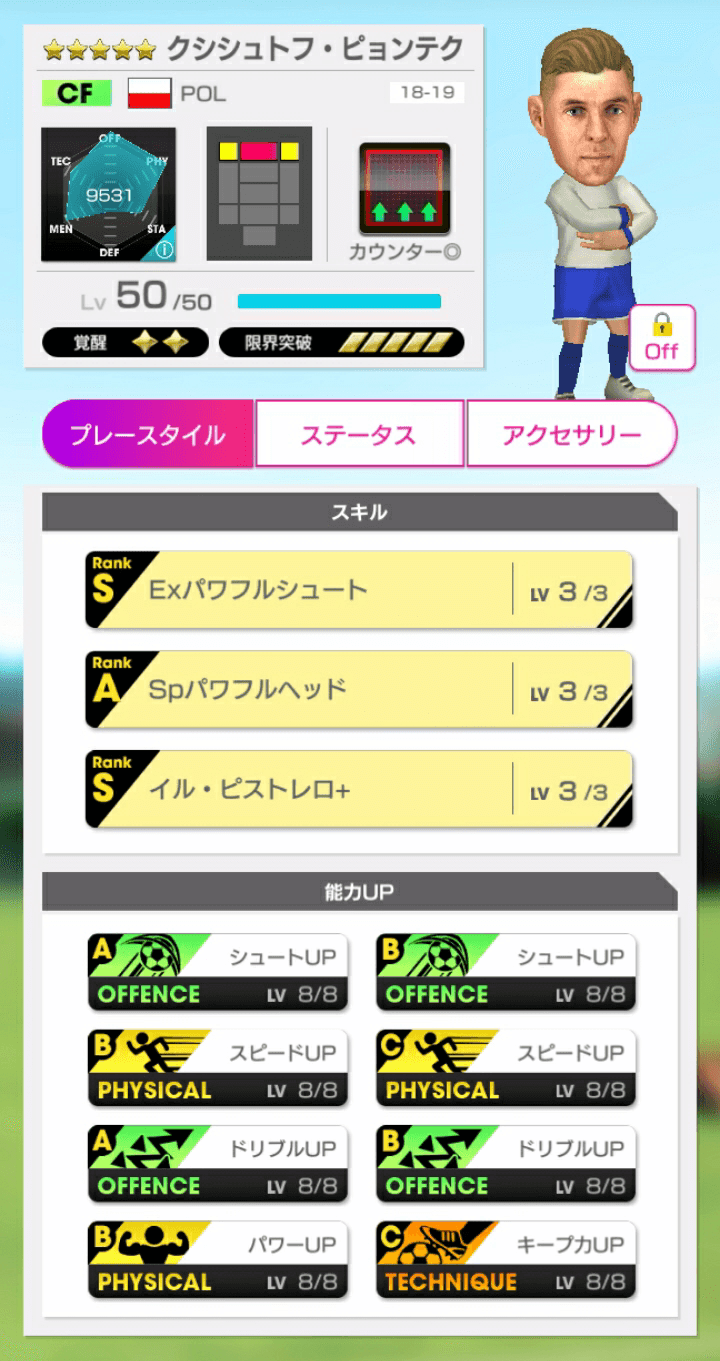Expand the stat hexagon info via the i icon
This screenshot has height=1361, width=720.
(x=164, y=246)
